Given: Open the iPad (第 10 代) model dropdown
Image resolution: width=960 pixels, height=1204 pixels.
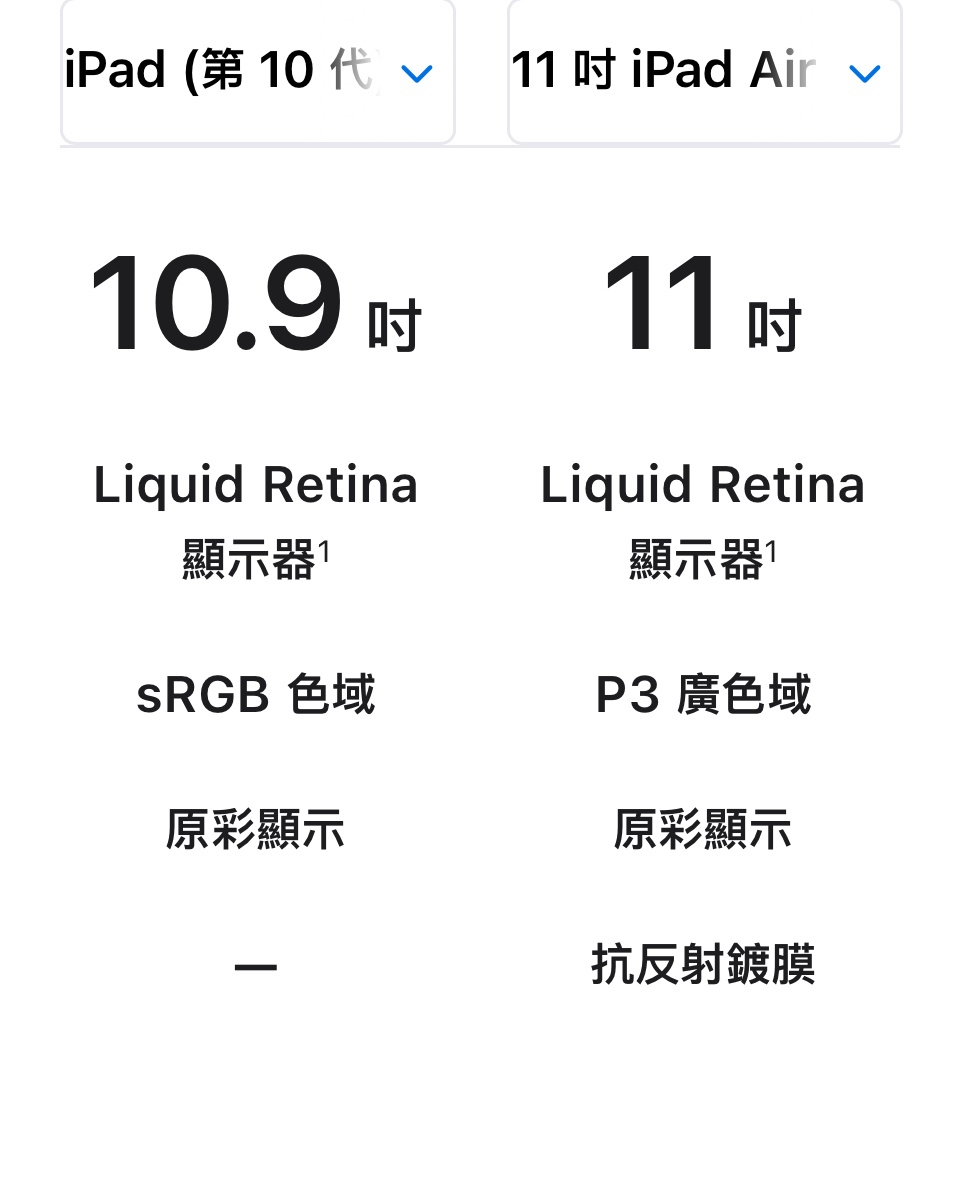Looking at the screenshot, I should pyautogui.click(x=257, y=72).
